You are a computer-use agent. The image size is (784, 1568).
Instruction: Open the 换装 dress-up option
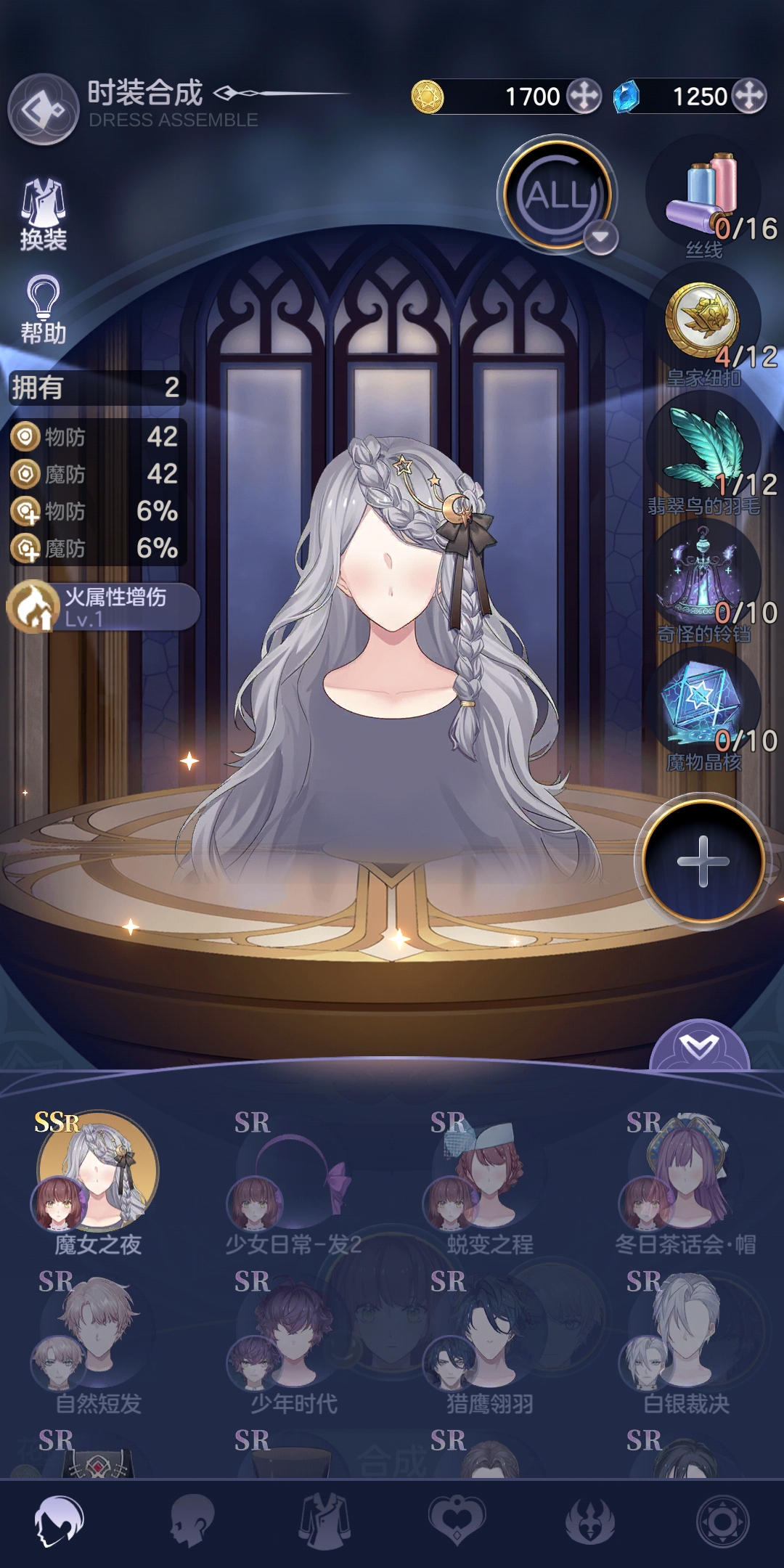[43, 213]
